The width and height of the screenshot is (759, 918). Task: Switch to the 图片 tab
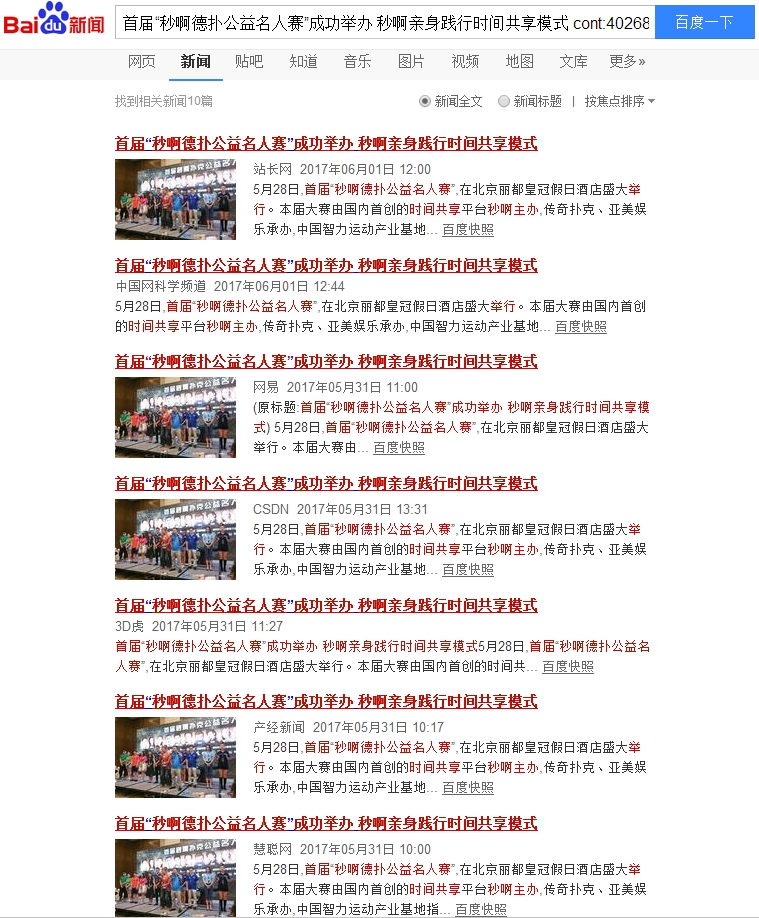[411, 62]
